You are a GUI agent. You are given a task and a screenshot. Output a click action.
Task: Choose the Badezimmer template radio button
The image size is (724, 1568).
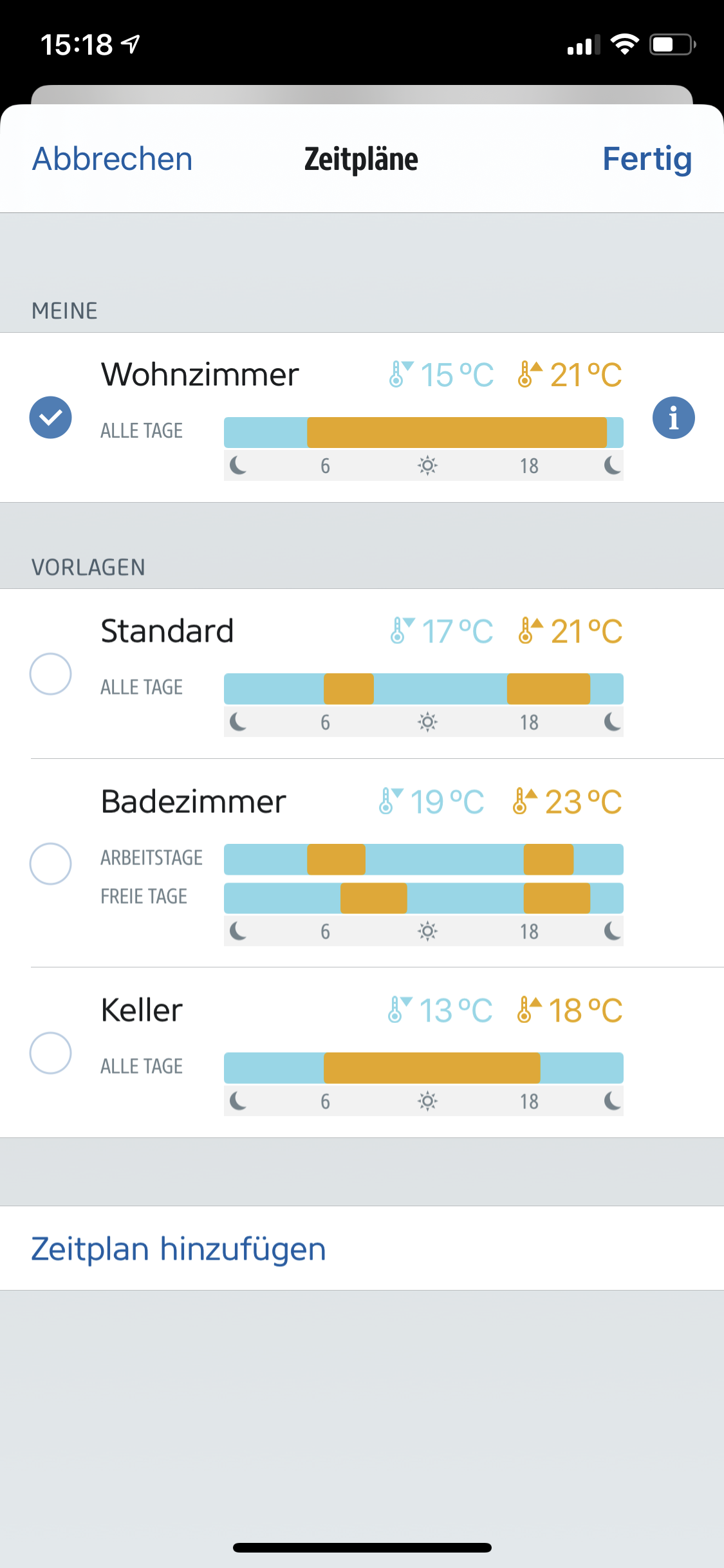point(50,863)
